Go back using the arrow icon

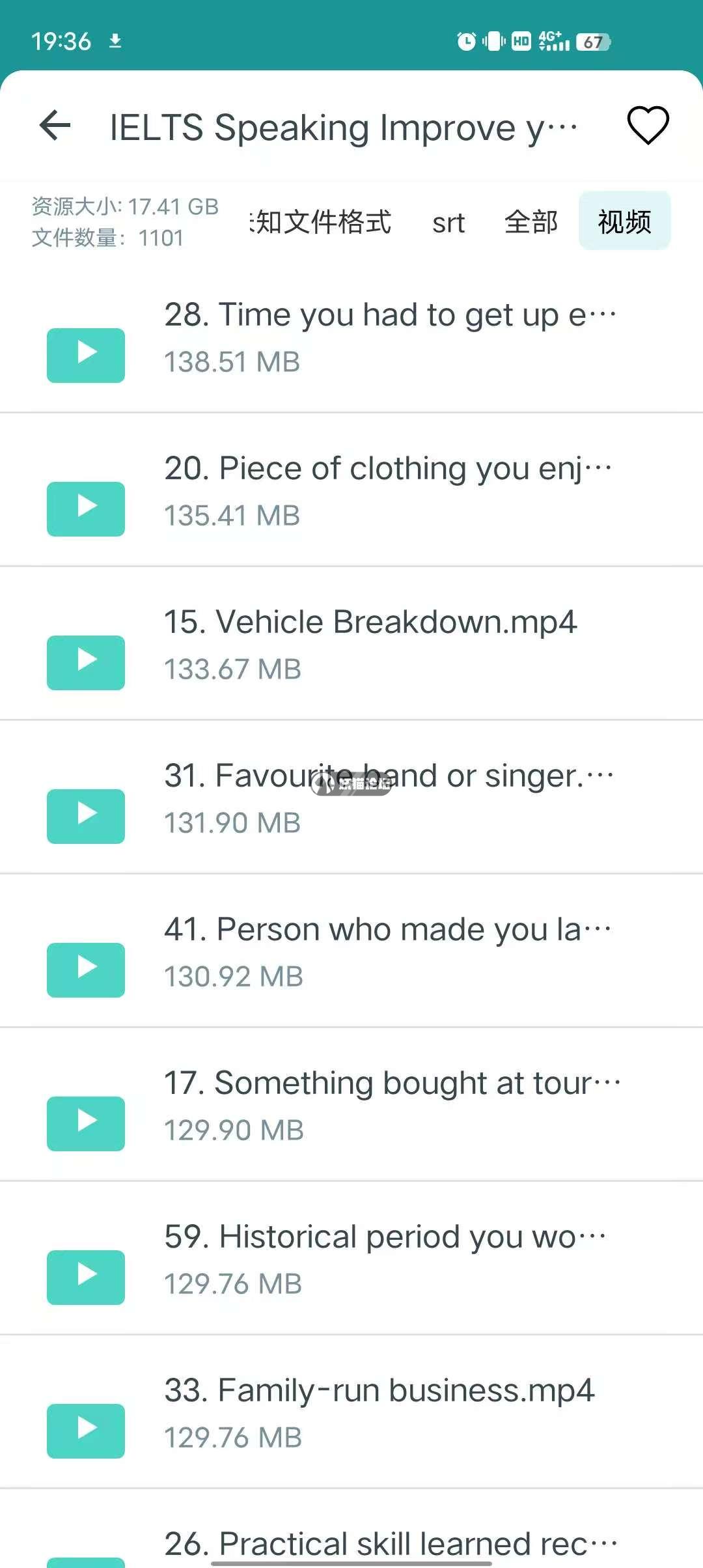click(55, 125)
